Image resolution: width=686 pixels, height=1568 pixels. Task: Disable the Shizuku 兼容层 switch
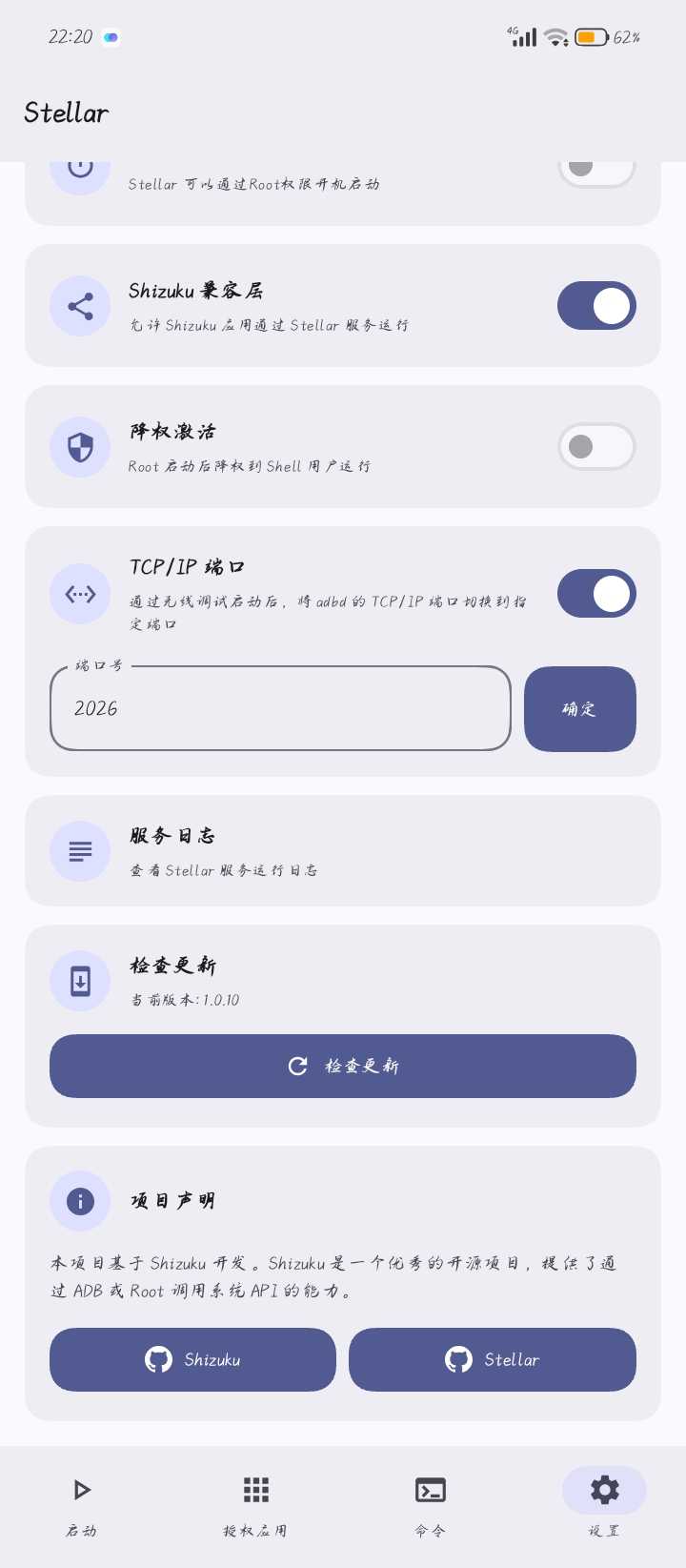pos(596,306)
